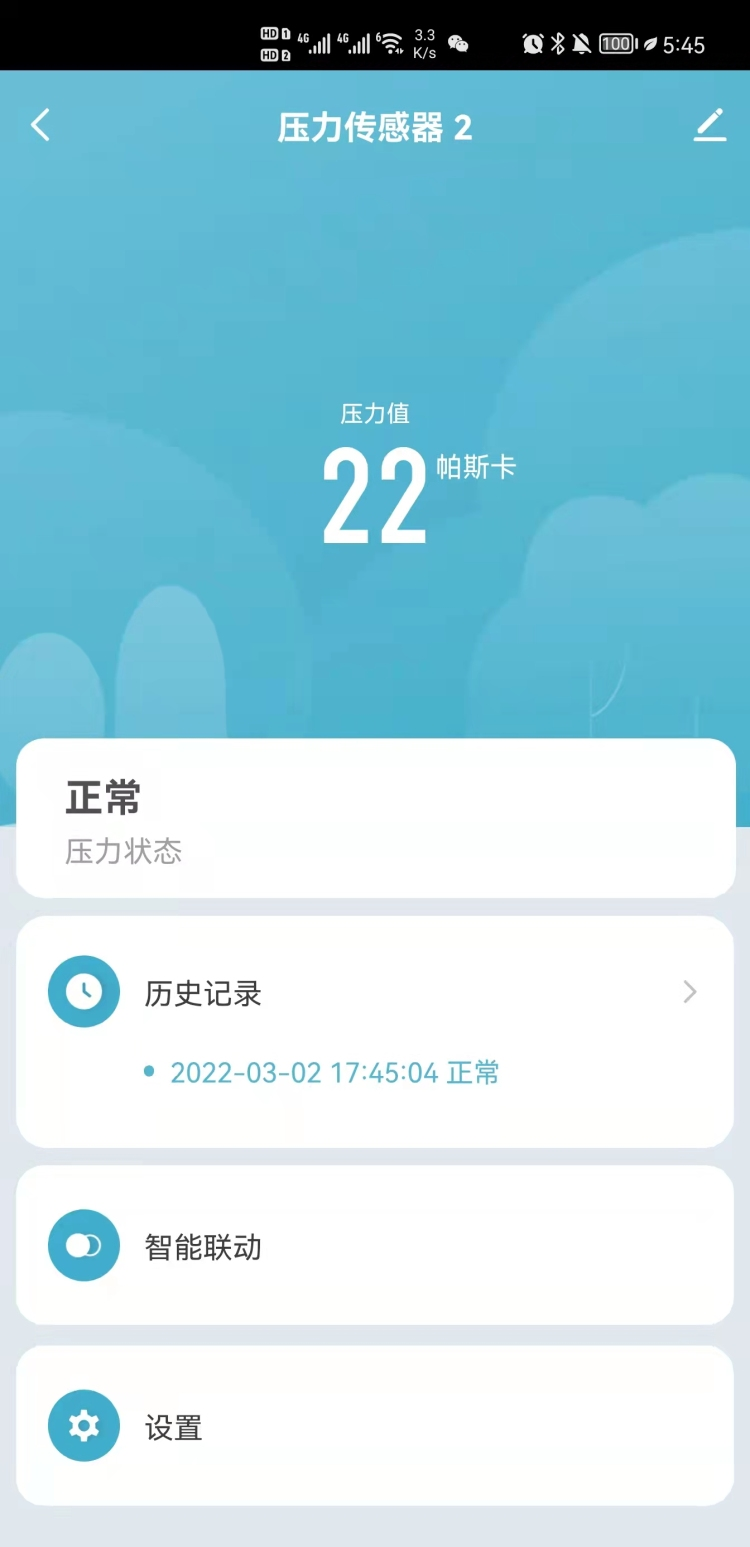Tap the 正常 pressure status card
The image size is (750, 1547).
(375, 818)
